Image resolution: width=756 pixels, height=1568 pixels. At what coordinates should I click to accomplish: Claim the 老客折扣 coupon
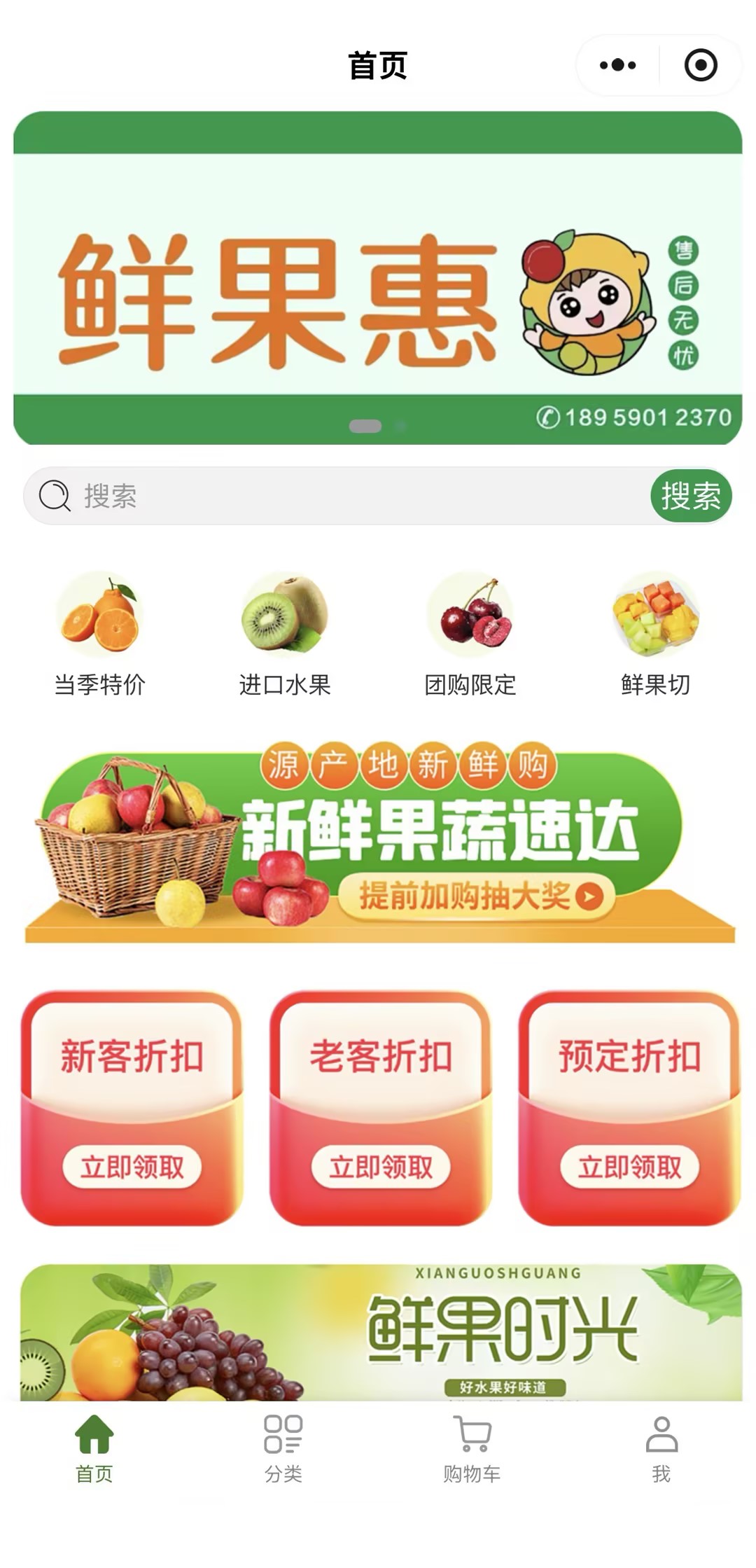(381, 1167)
